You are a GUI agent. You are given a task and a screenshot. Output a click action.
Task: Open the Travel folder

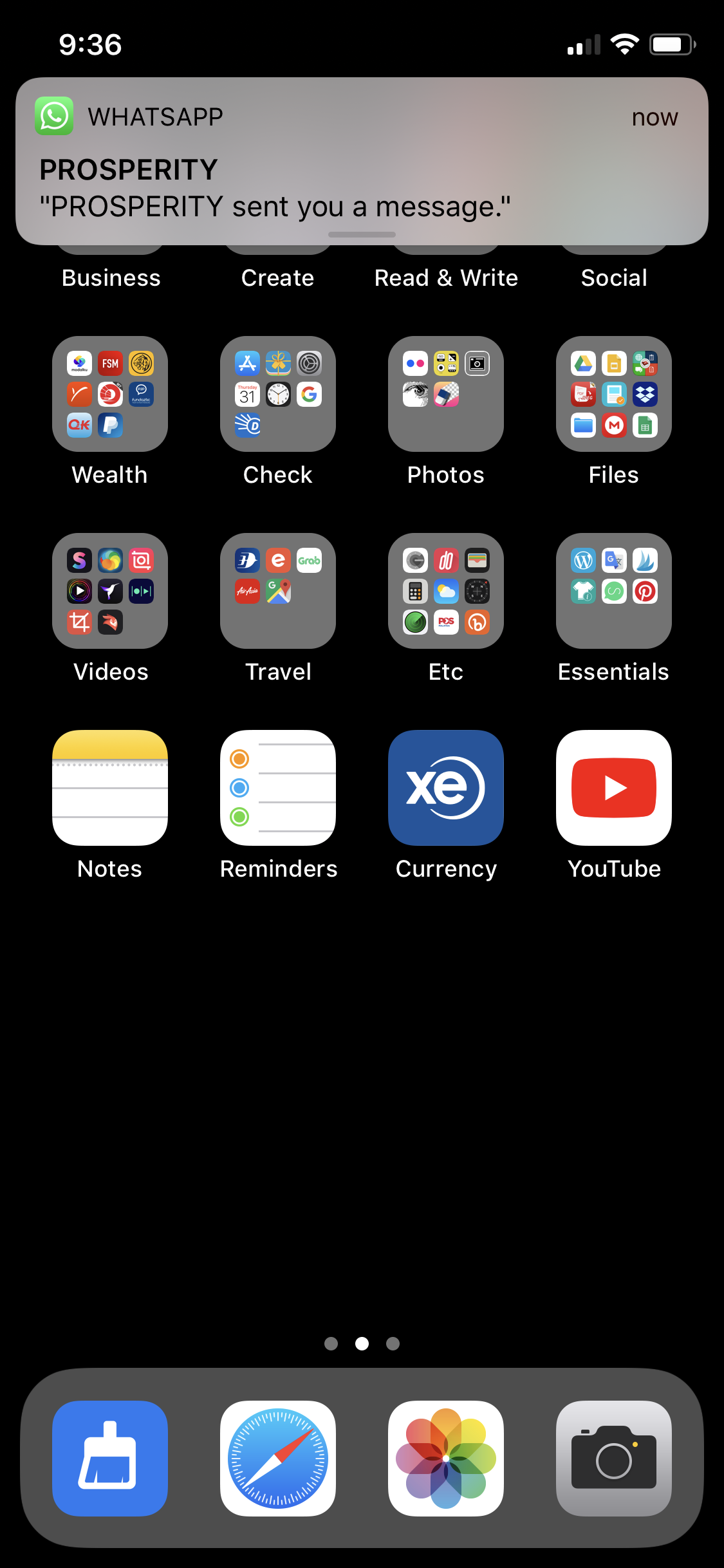tap(278, 591)
